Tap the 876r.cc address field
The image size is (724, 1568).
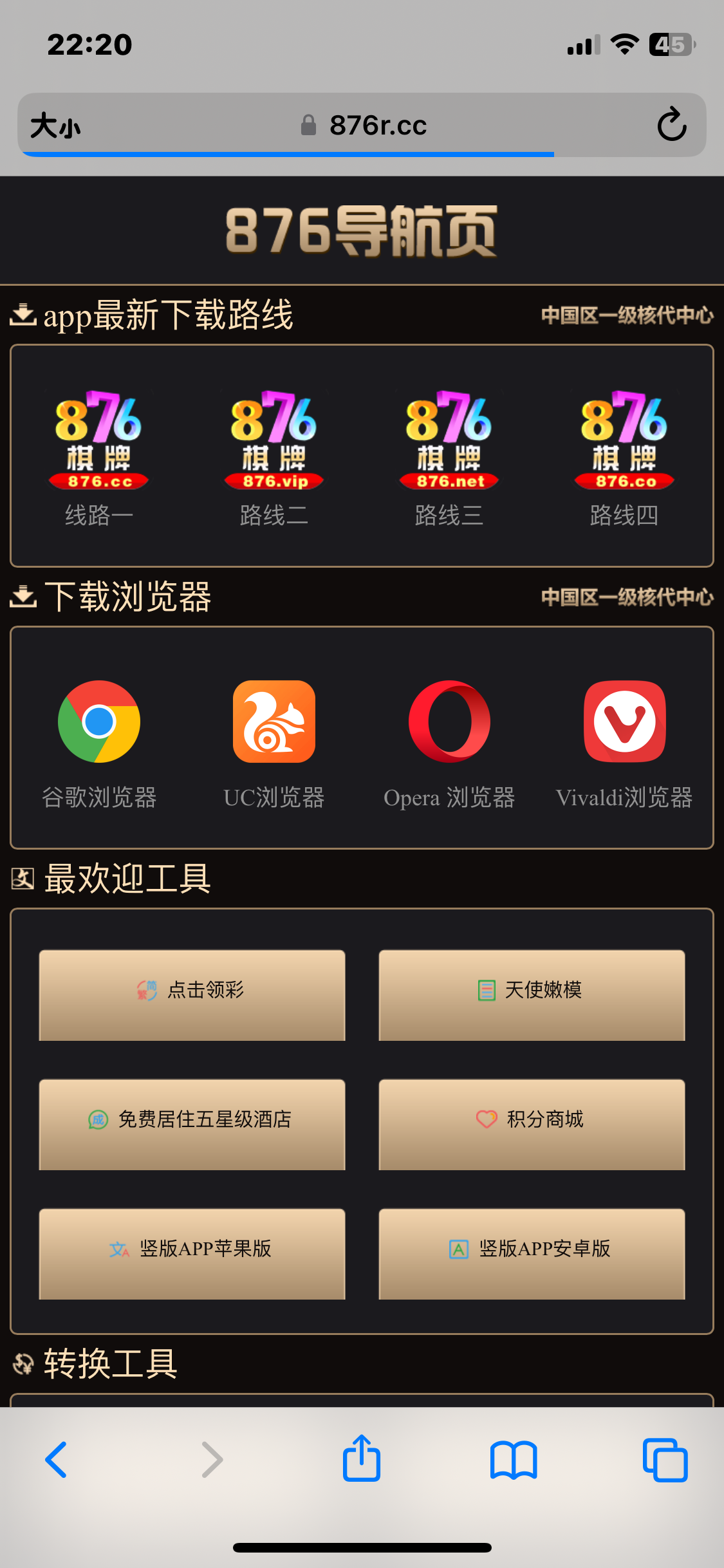(x=364, y=126)
